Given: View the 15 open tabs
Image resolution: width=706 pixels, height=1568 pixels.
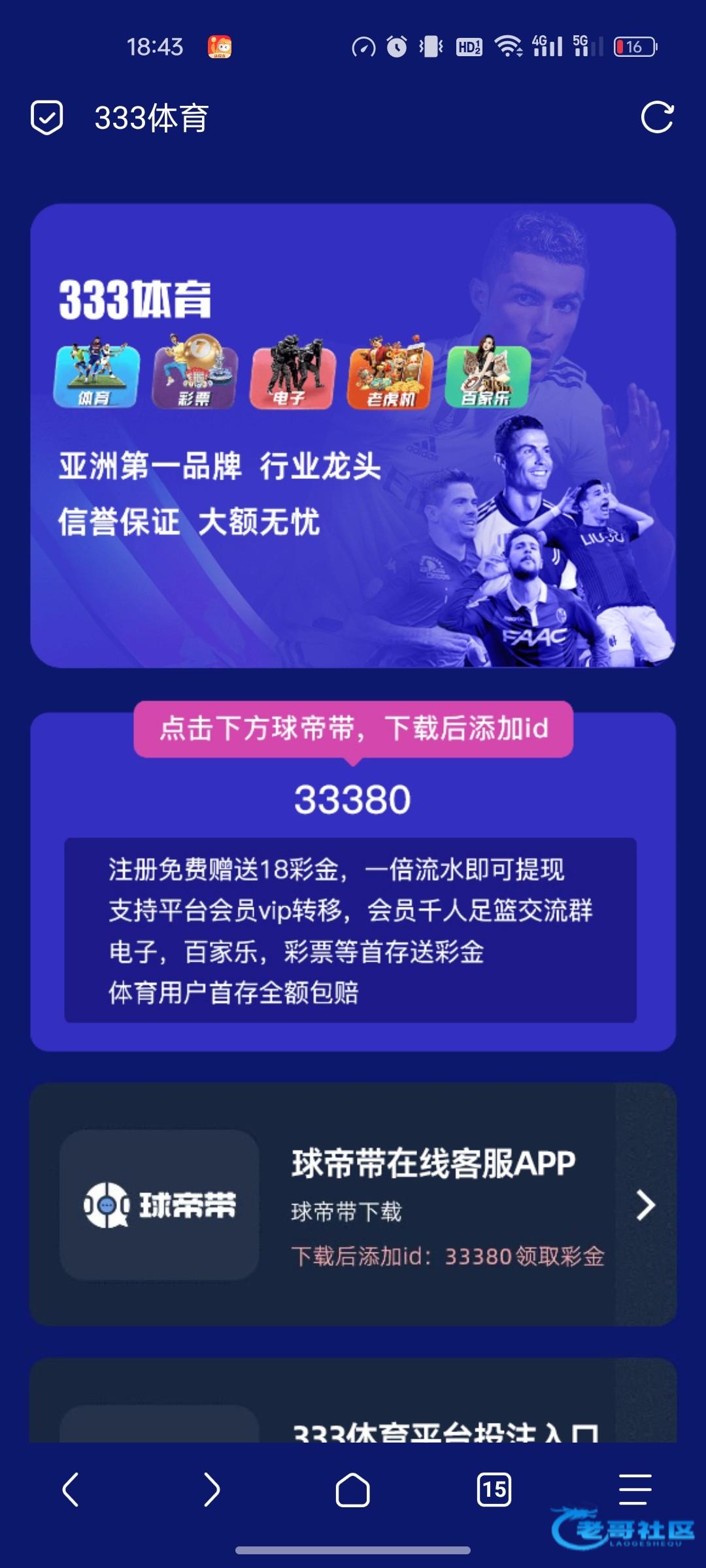Looking at the screenshot, I should (x=494, y=1490).
